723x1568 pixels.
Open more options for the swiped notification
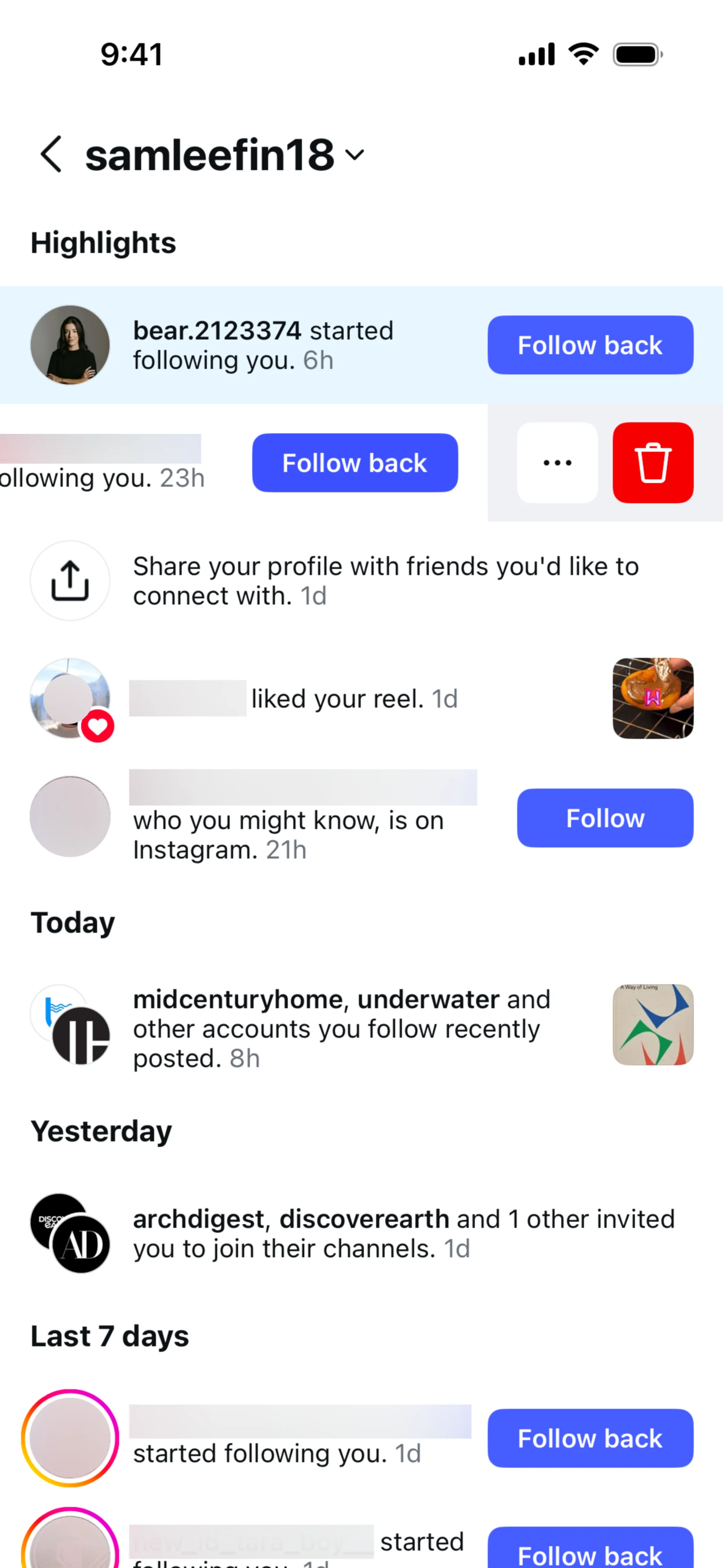point(557,463)
